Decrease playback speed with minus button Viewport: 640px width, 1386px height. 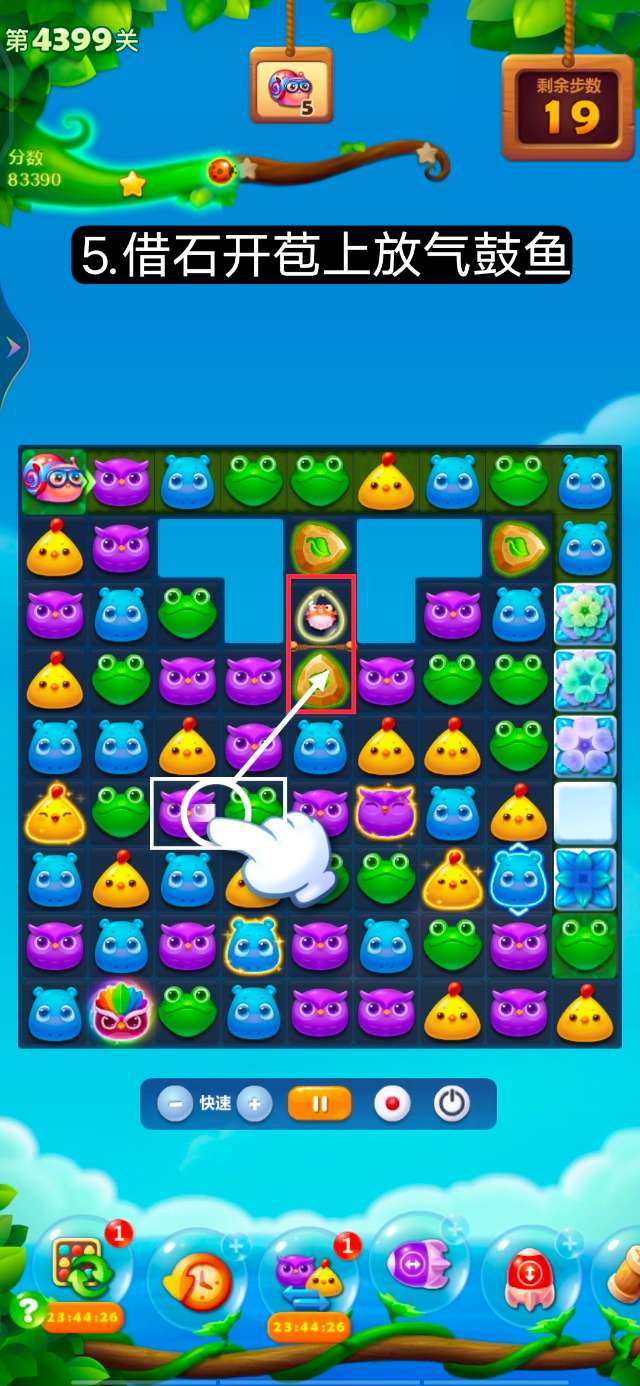(175, 1104)
